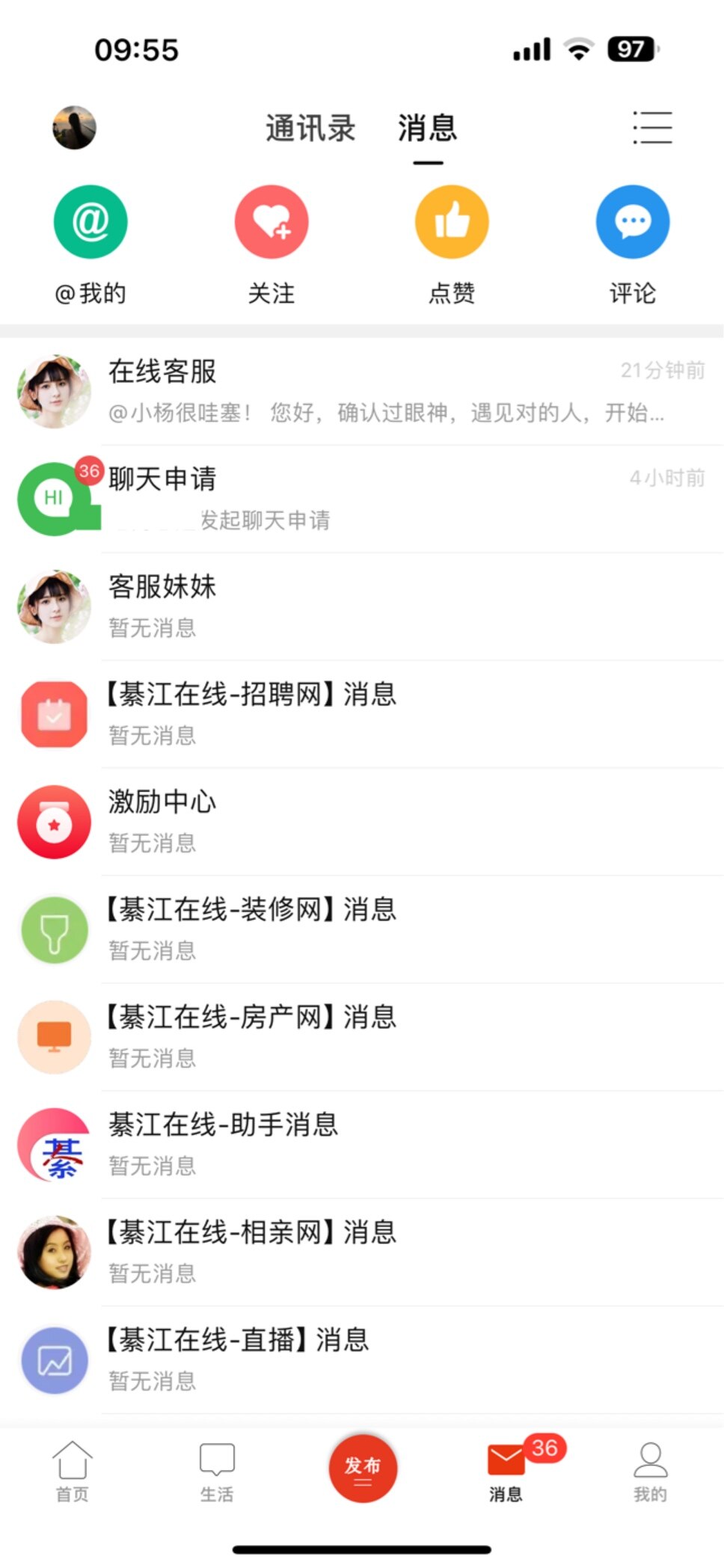View the 点赞 likes notifications

point(452,244)
